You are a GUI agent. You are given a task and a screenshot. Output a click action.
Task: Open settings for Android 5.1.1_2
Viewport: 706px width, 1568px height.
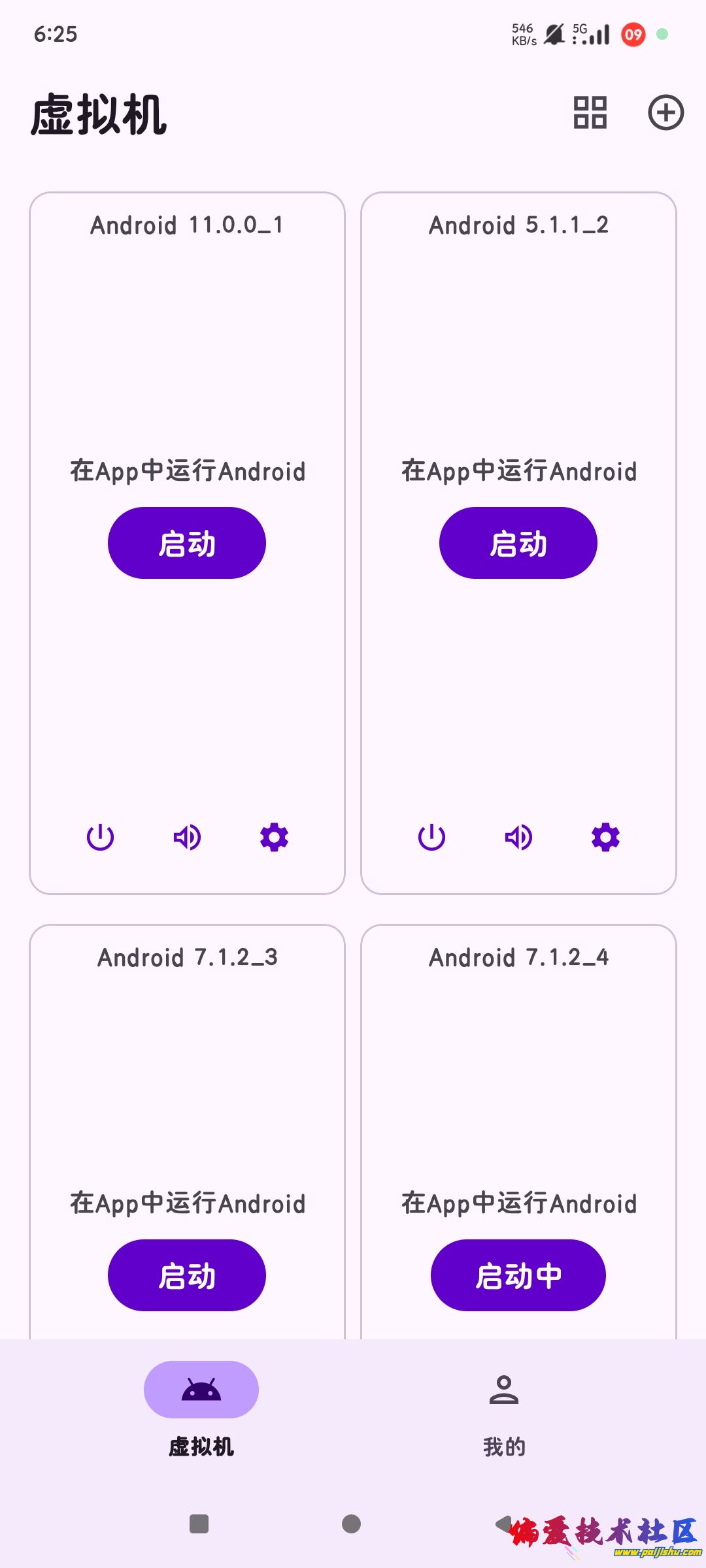pos(605,837)
